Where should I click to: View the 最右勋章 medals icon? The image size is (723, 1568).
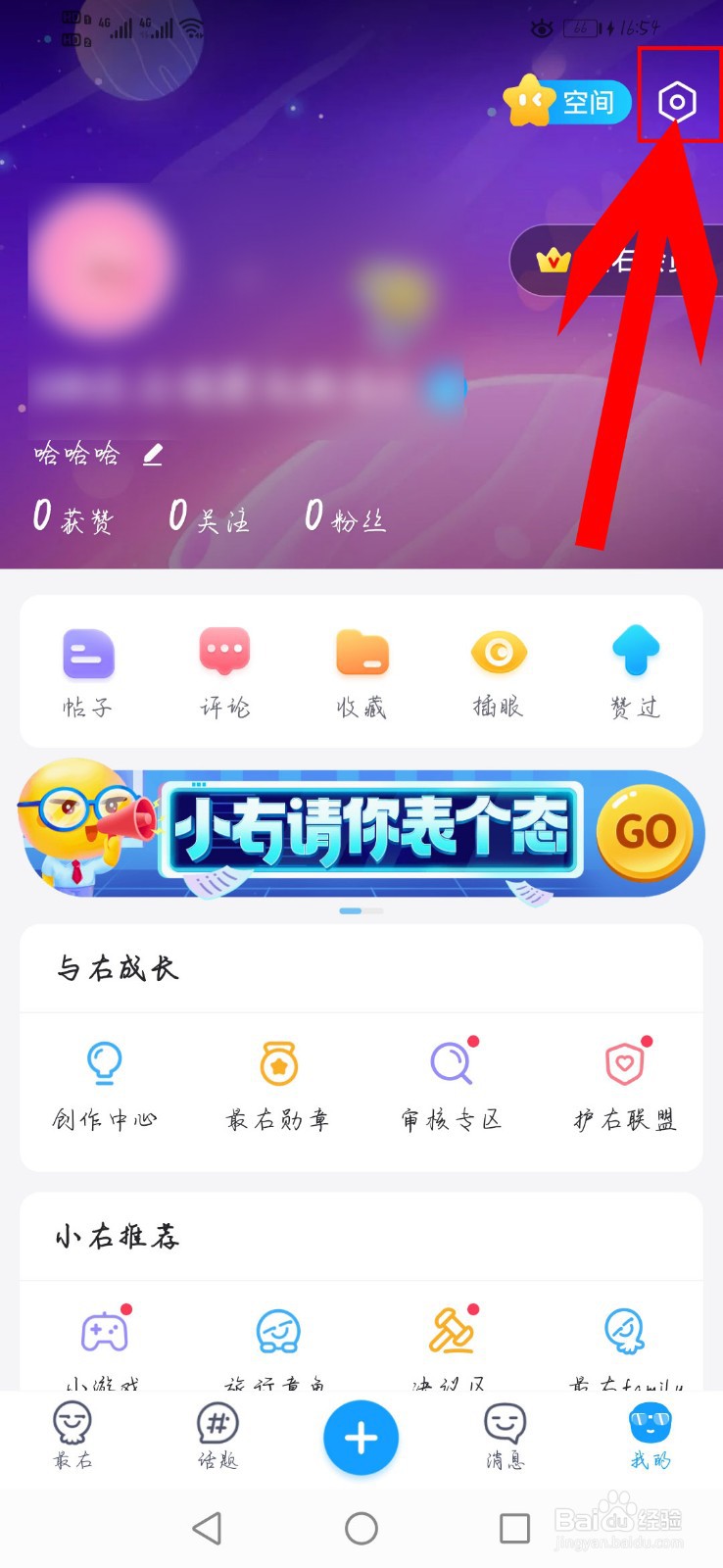pyautogui.click(x=277, y=1063)
